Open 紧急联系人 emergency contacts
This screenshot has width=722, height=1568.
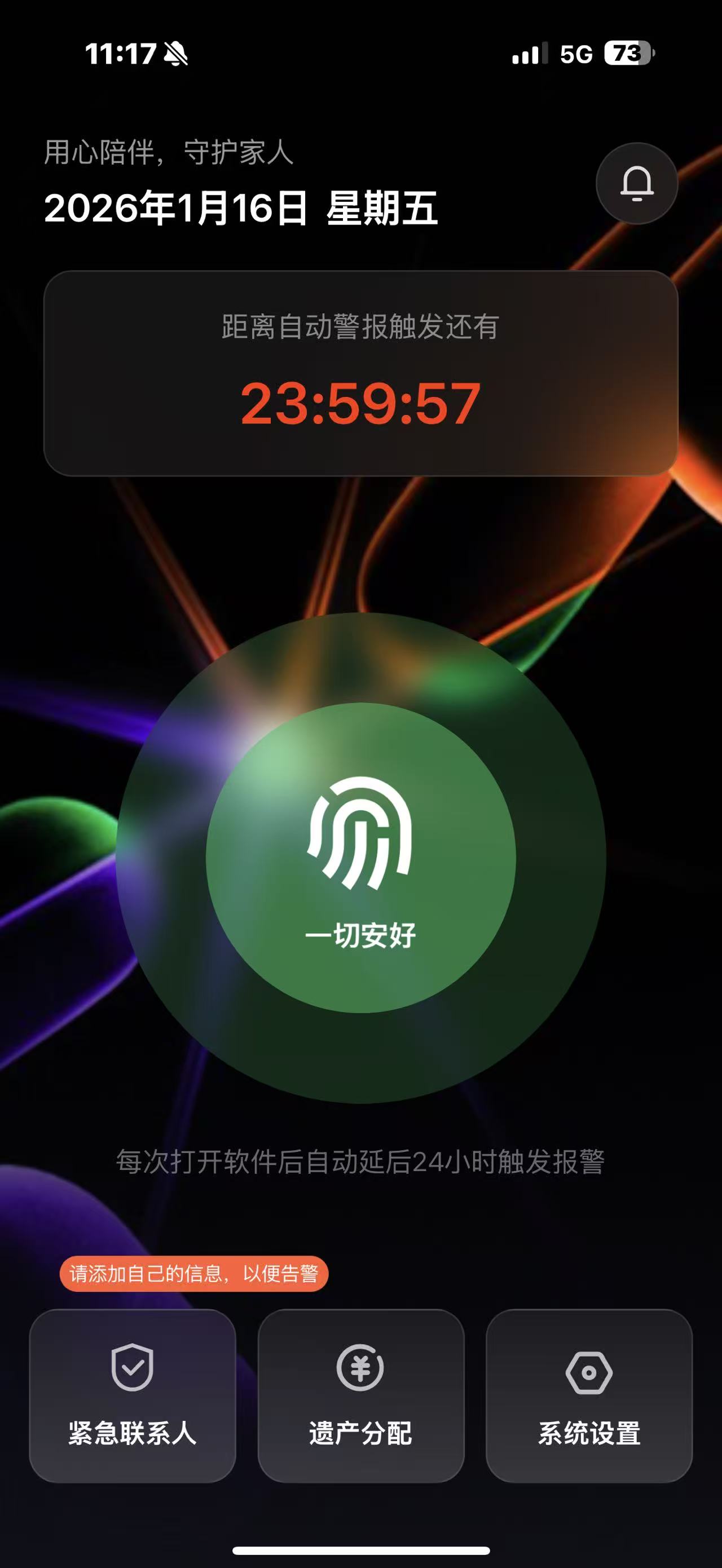[132, 1395]
